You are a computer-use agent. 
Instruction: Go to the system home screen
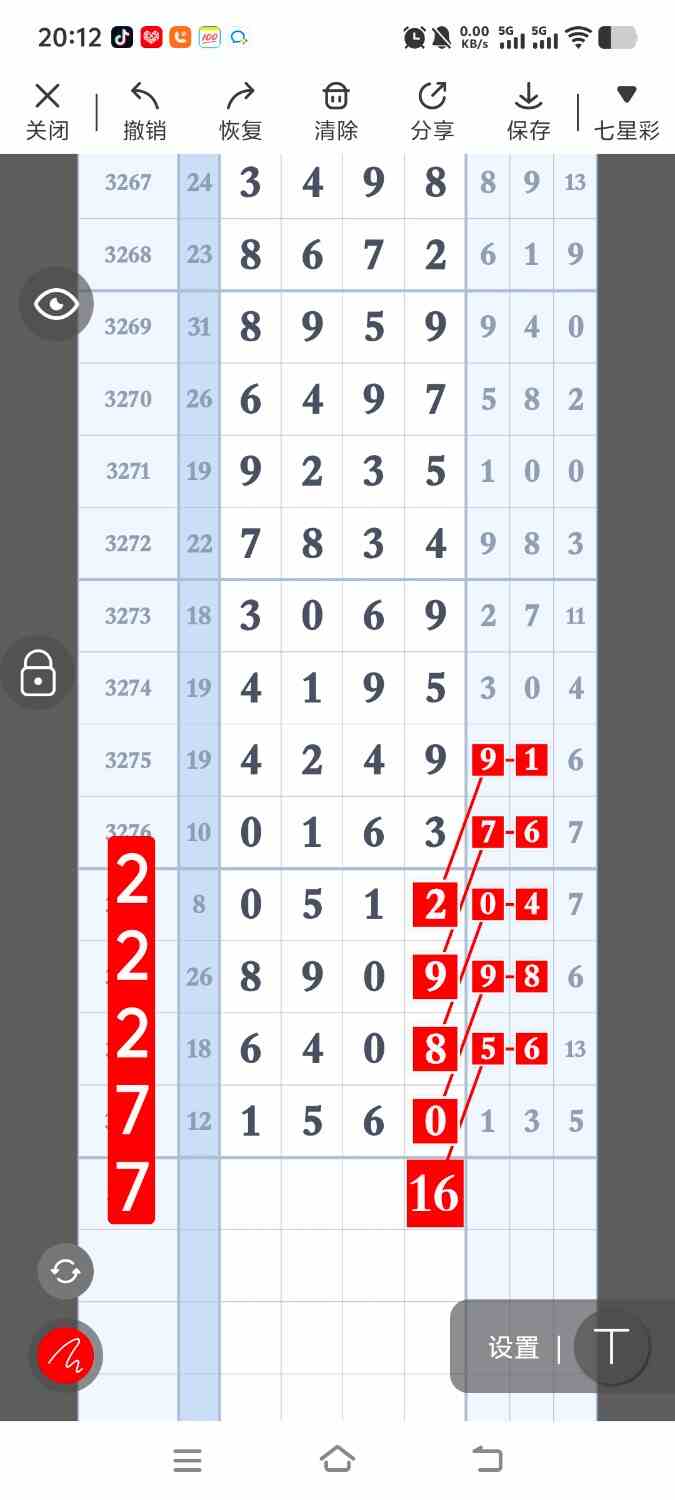337,1460
